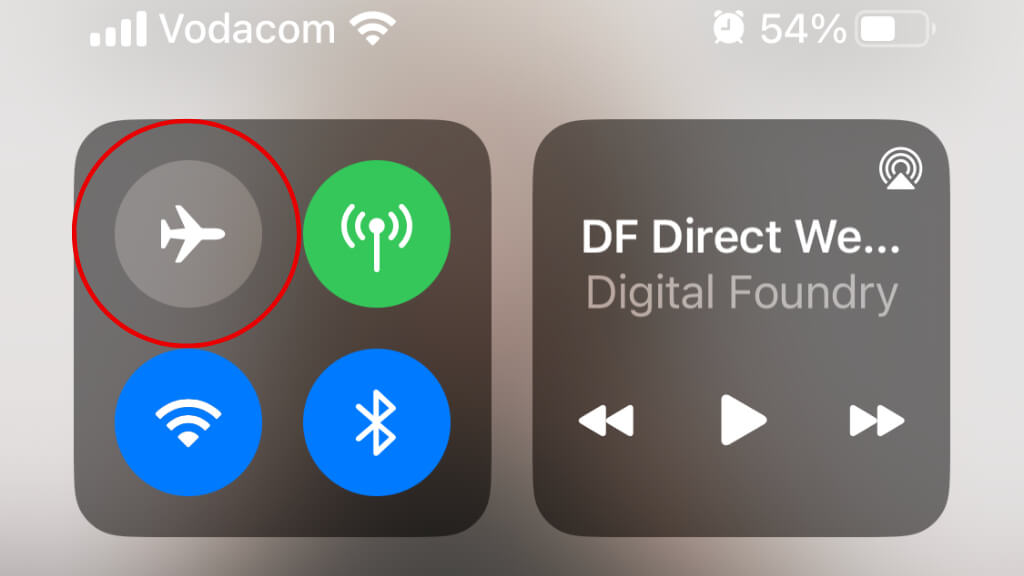
Task: Turn off Bluetooth
Action: pos(377,422)
